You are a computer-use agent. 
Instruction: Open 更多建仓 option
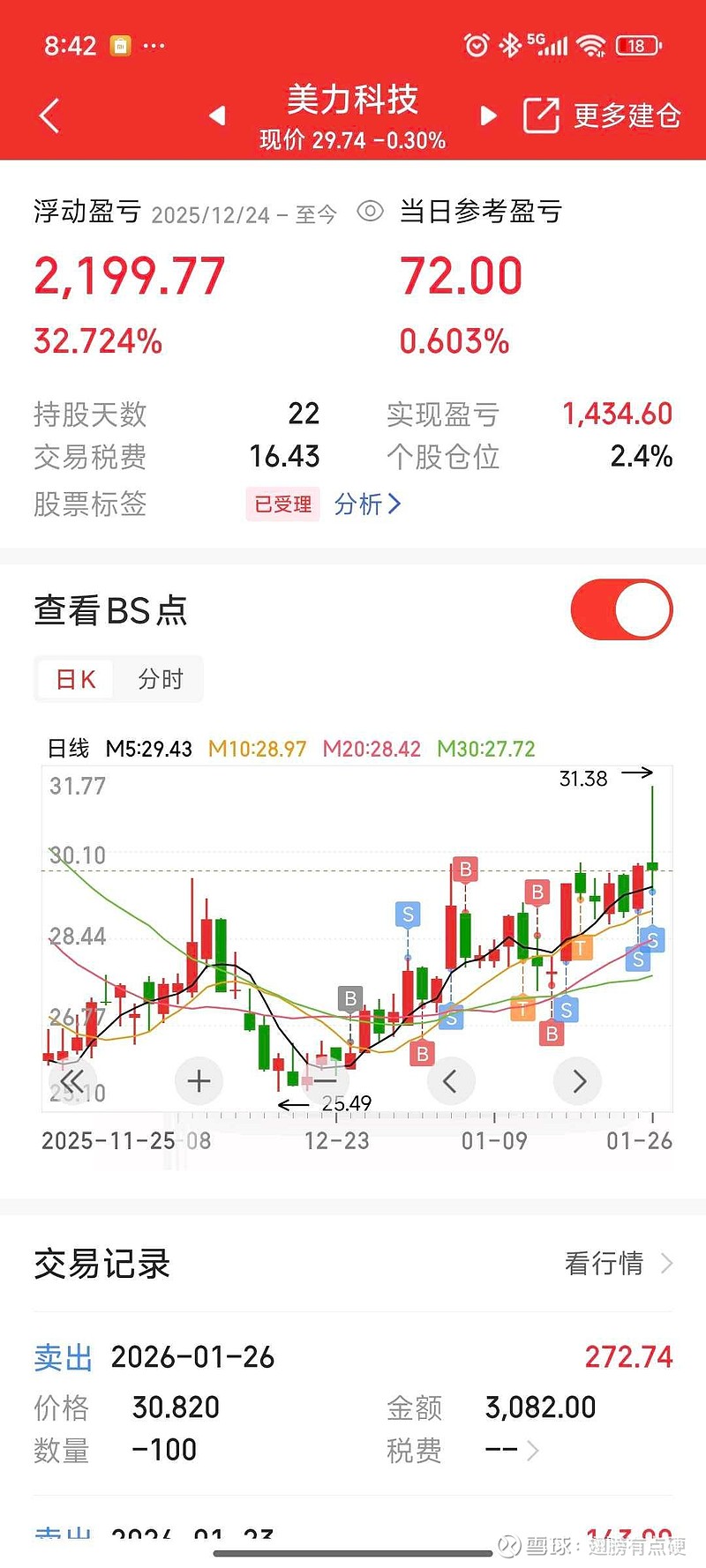(x=627, y=116)
